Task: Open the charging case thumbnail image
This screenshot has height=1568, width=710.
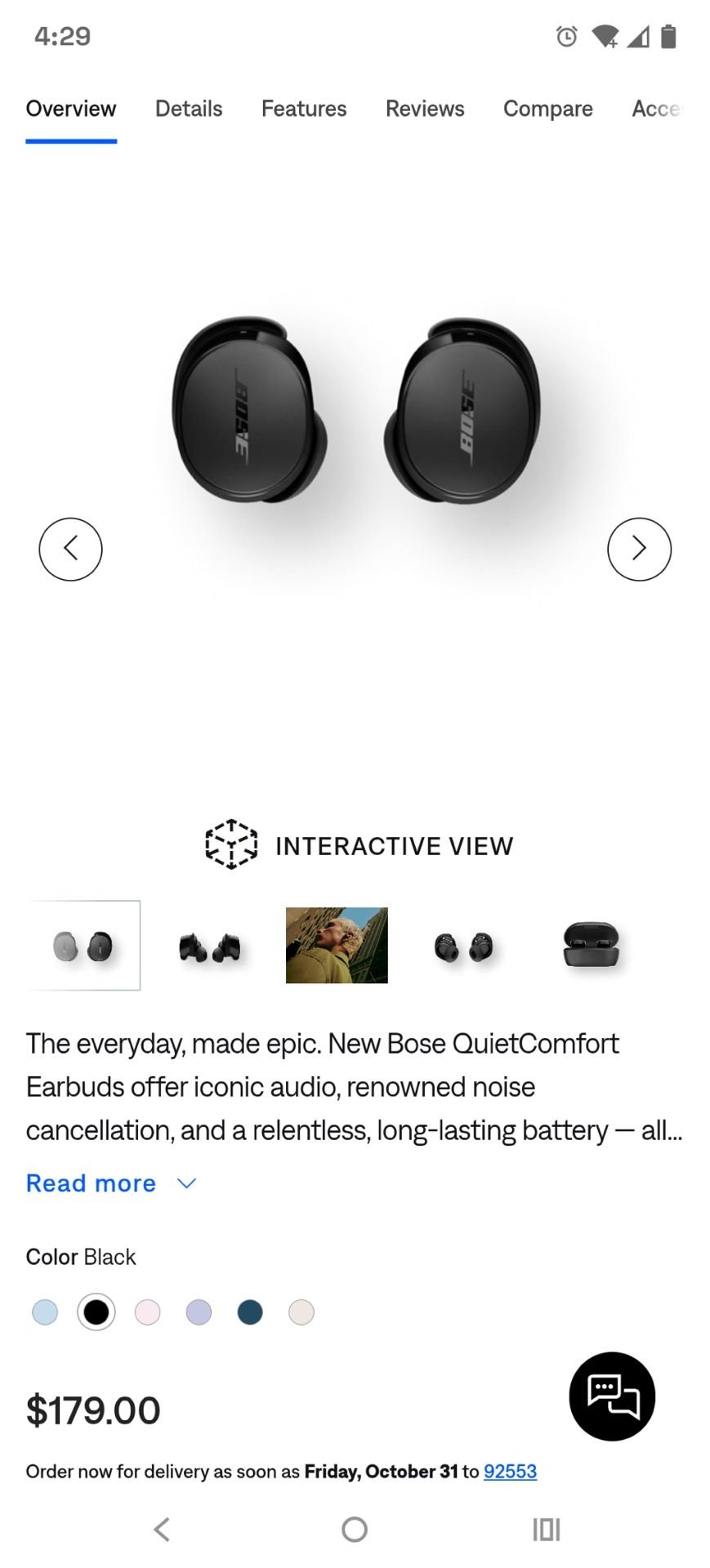Action: 592,945
